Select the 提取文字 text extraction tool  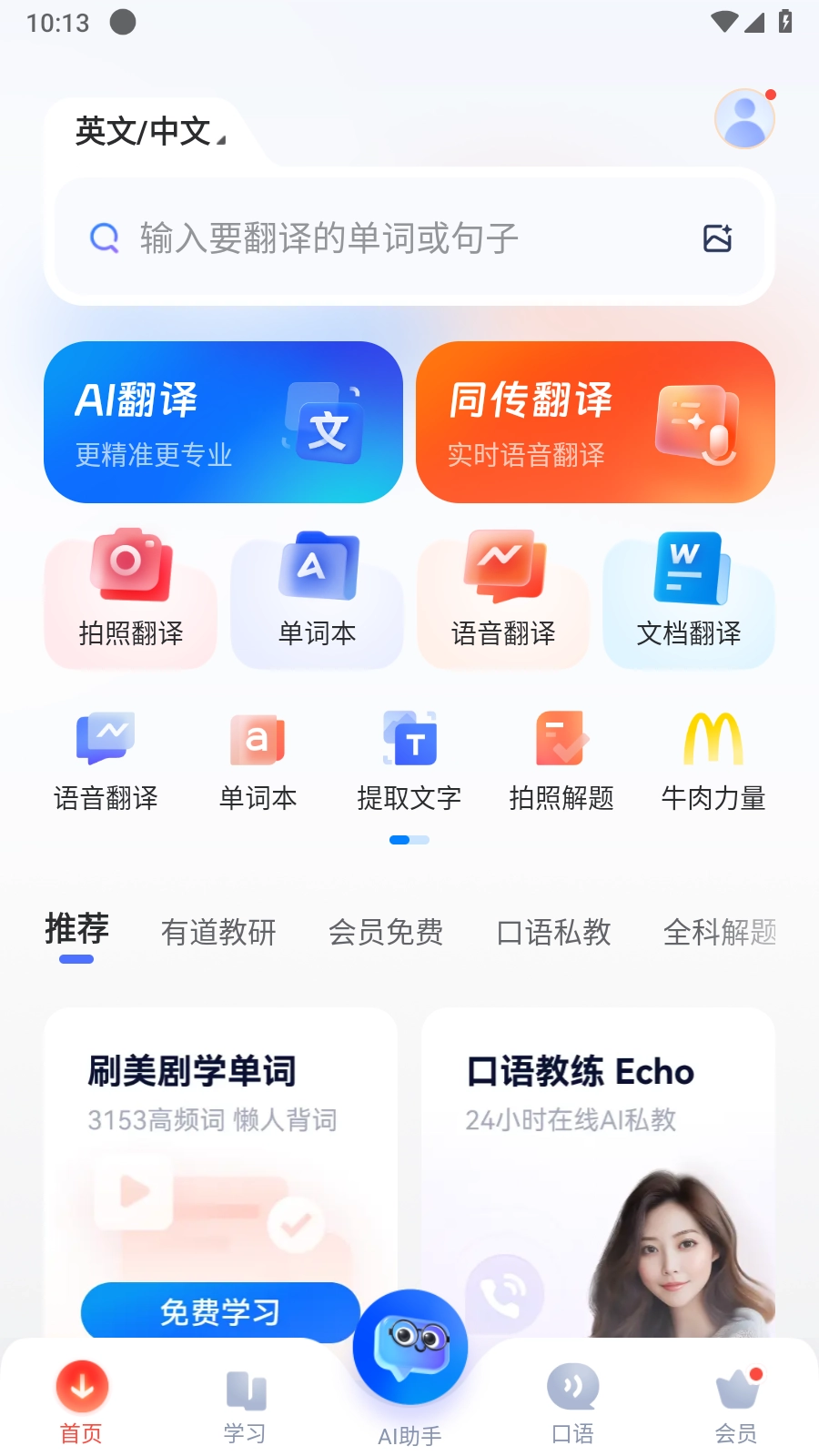click(409, 760)
